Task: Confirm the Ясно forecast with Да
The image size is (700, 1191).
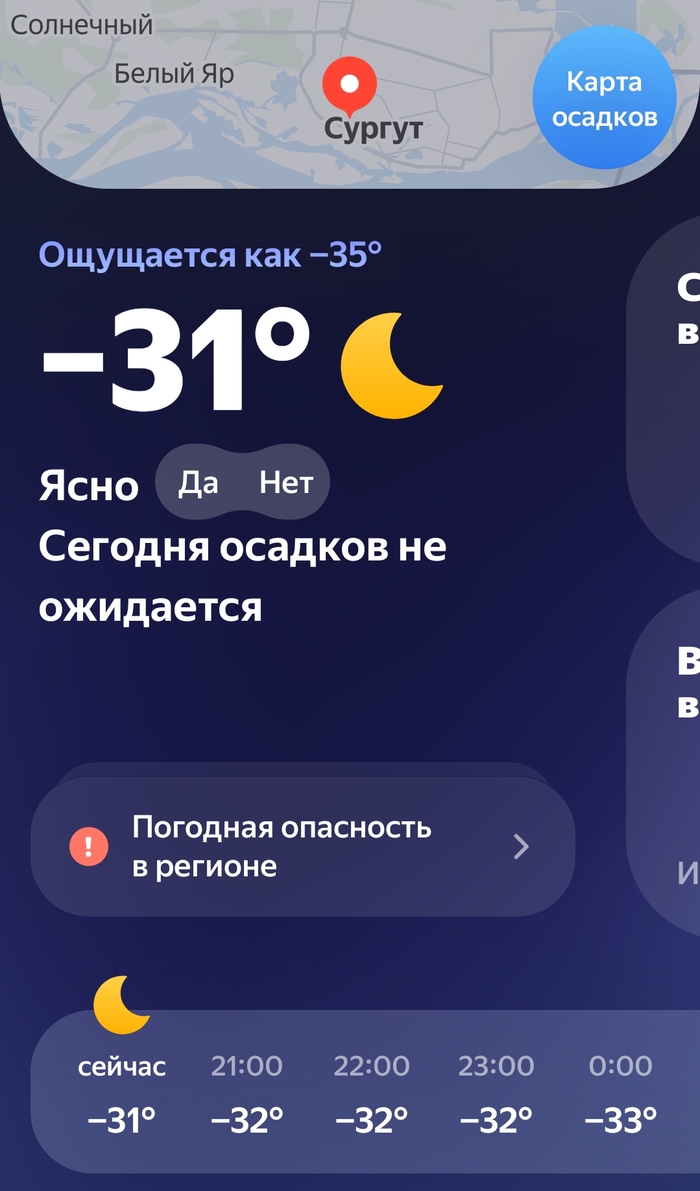Action: click(198, 483)
